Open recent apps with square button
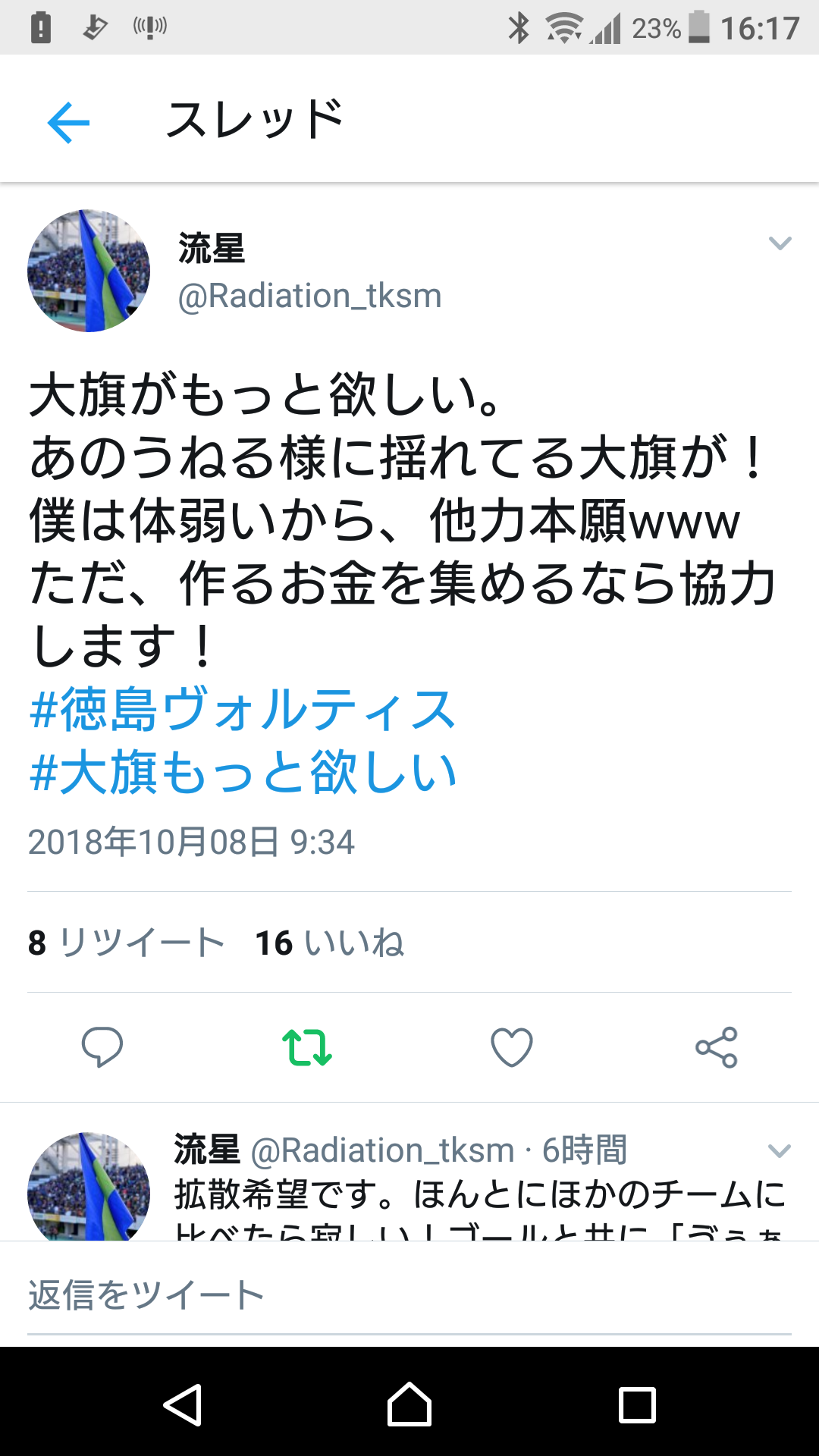This screenshot has width=819, height=1456. [637, 1404]
